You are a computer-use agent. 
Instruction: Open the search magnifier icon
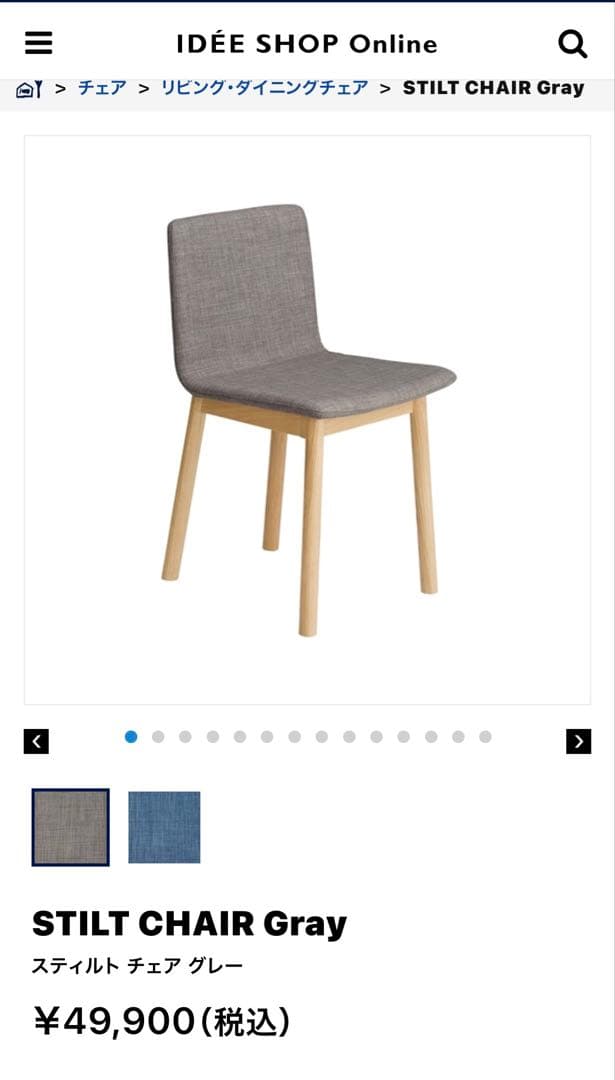pos(572,44)
